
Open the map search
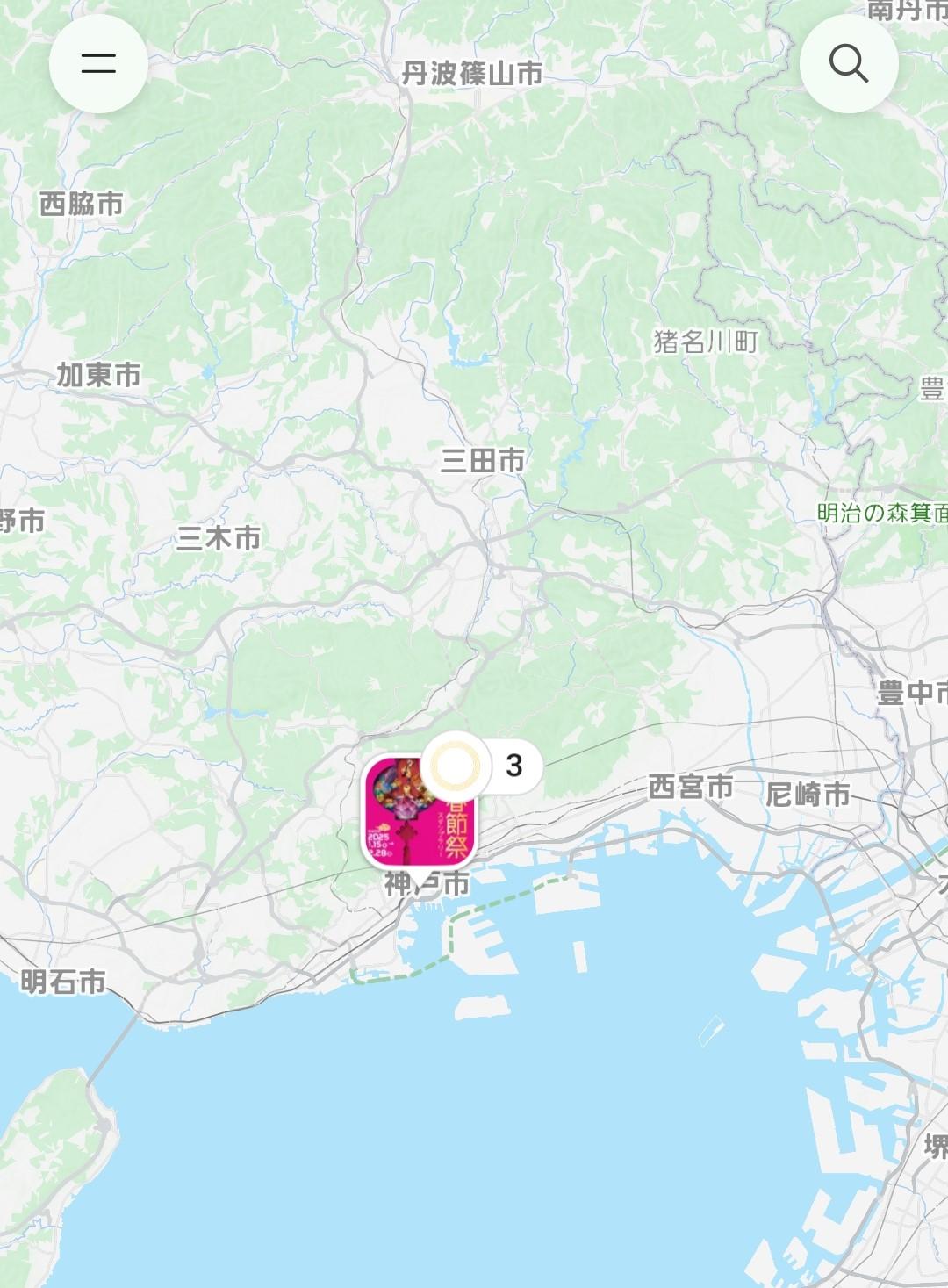tap(849, 64)
